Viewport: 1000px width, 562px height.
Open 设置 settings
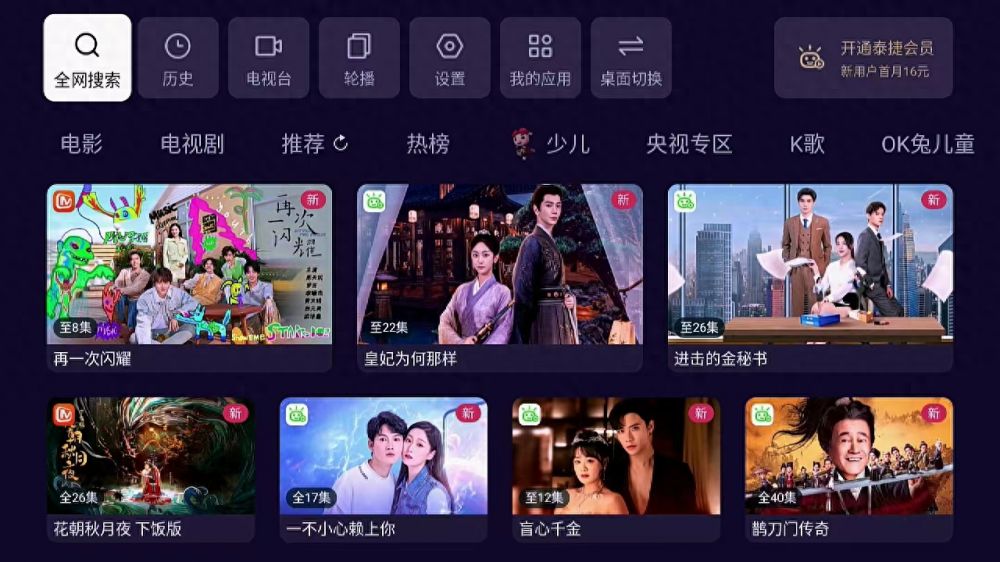click(450, 58)
